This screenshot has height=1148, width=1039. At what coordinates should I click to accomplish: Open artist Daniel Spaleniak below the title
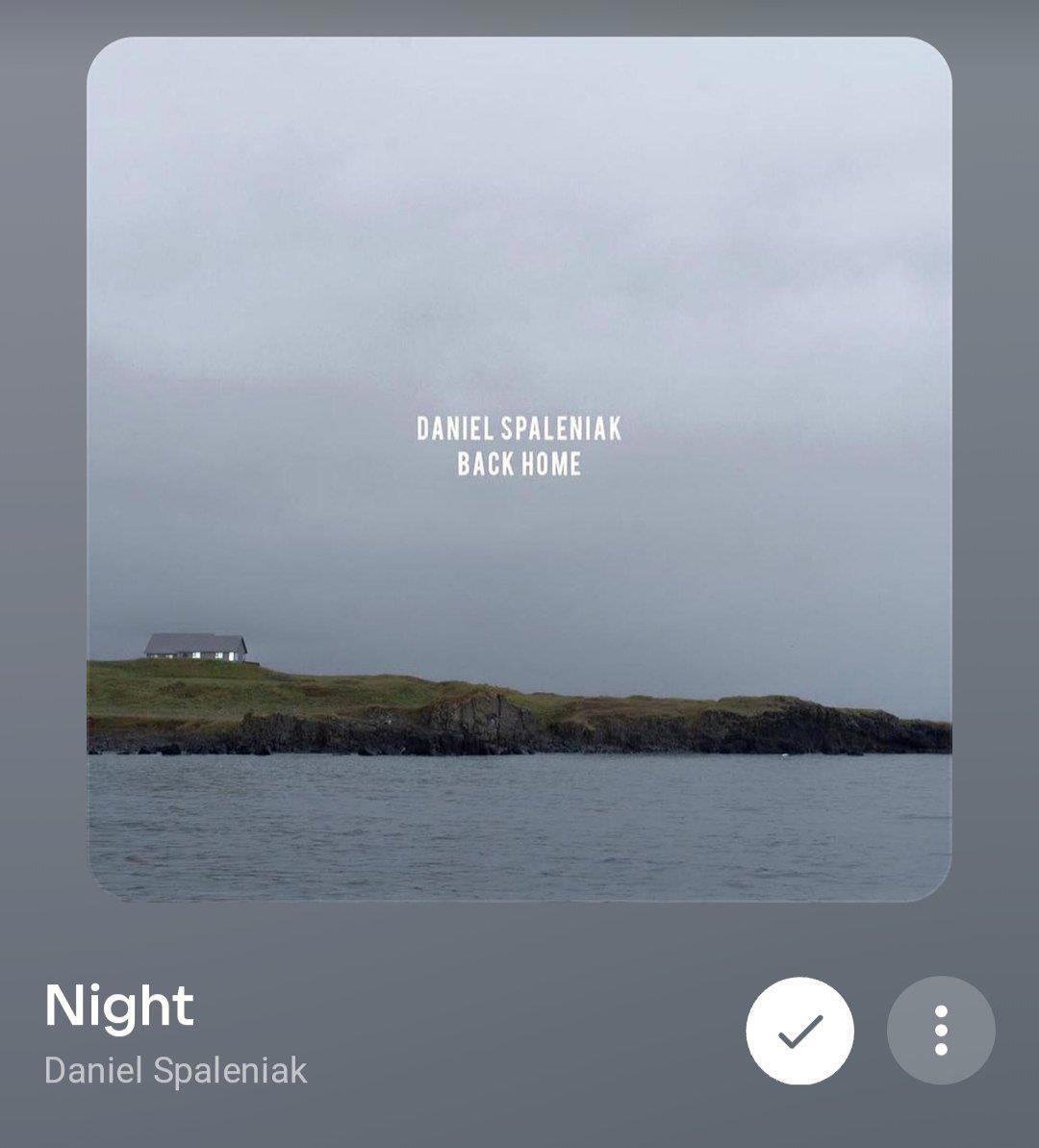[x=176, y=1070]
